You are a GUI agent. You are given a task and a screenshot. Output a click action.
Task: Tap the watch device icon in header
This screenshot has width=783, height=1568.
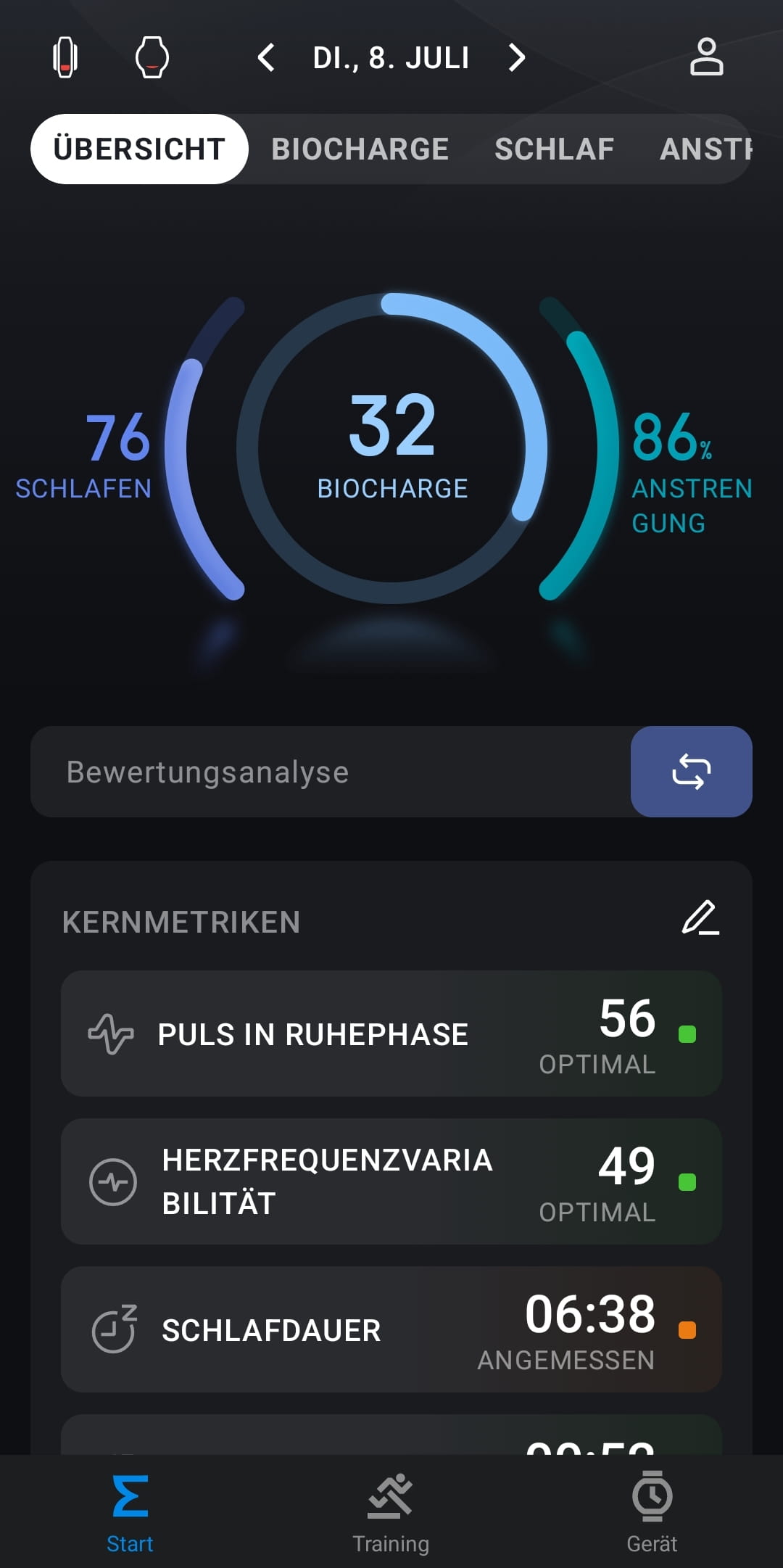coord(152,57)
